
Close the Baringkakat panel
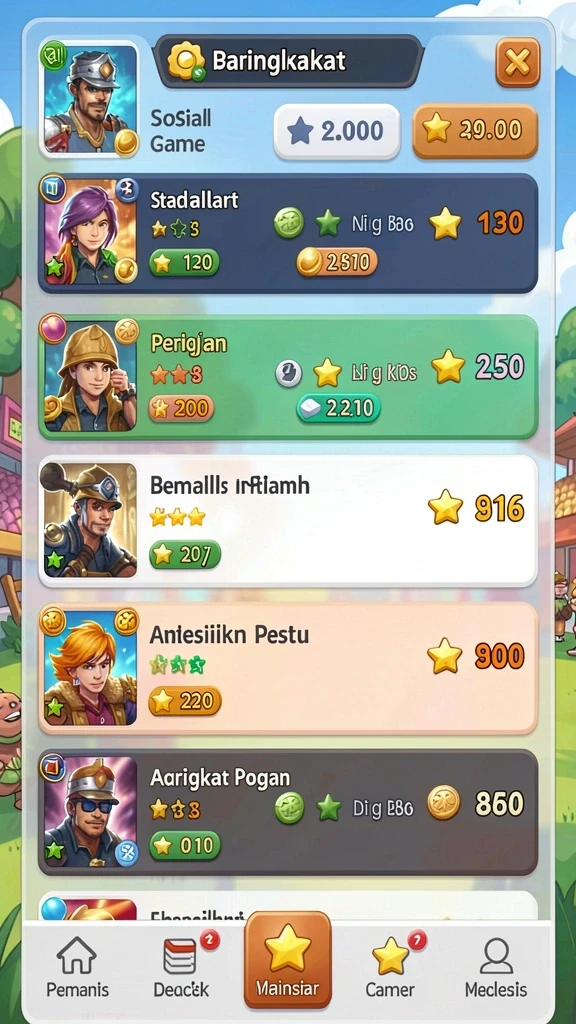517,62
